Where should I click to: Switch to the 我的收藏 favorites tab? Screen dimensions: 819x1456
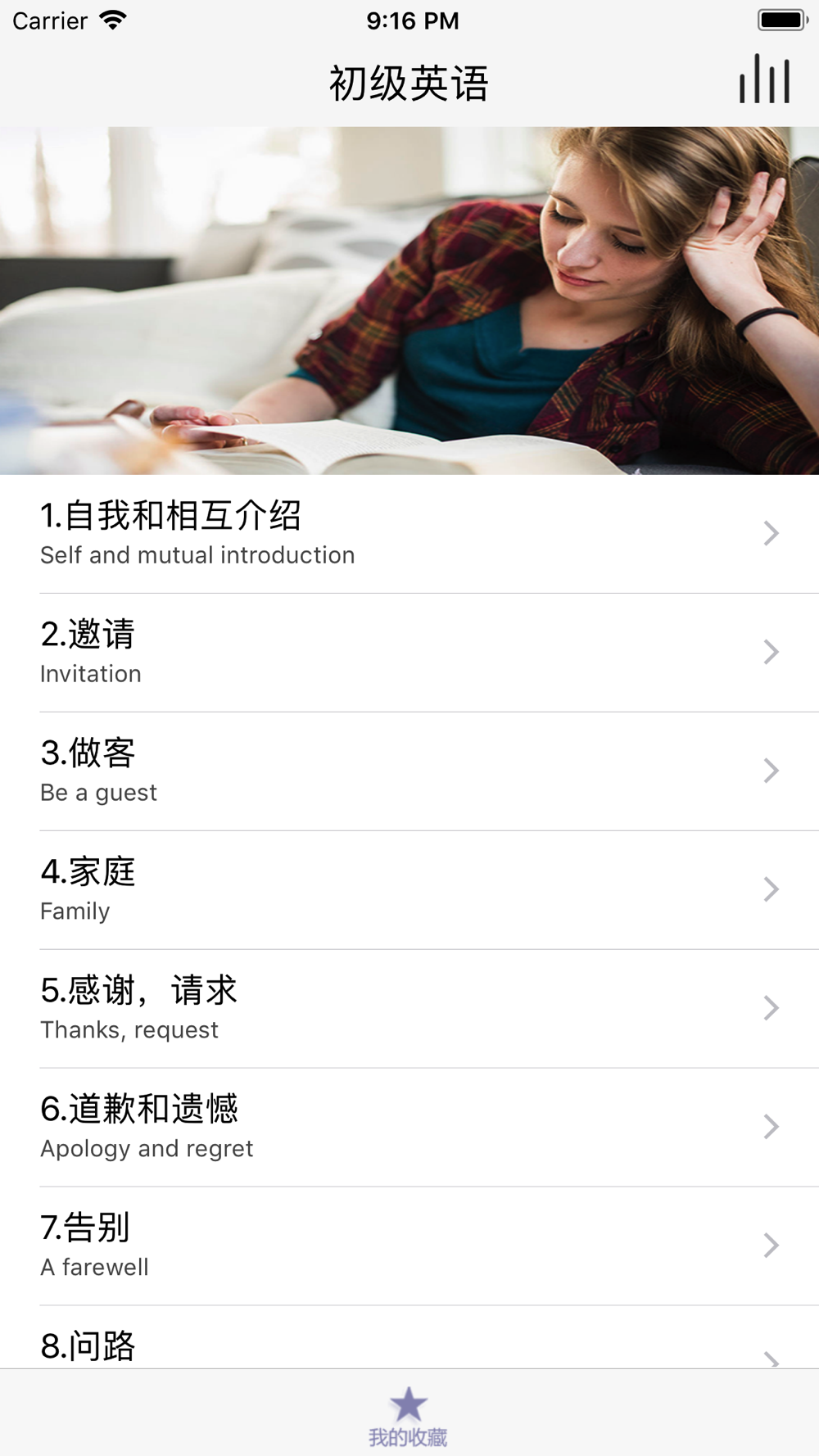[x=408, y=1416]
